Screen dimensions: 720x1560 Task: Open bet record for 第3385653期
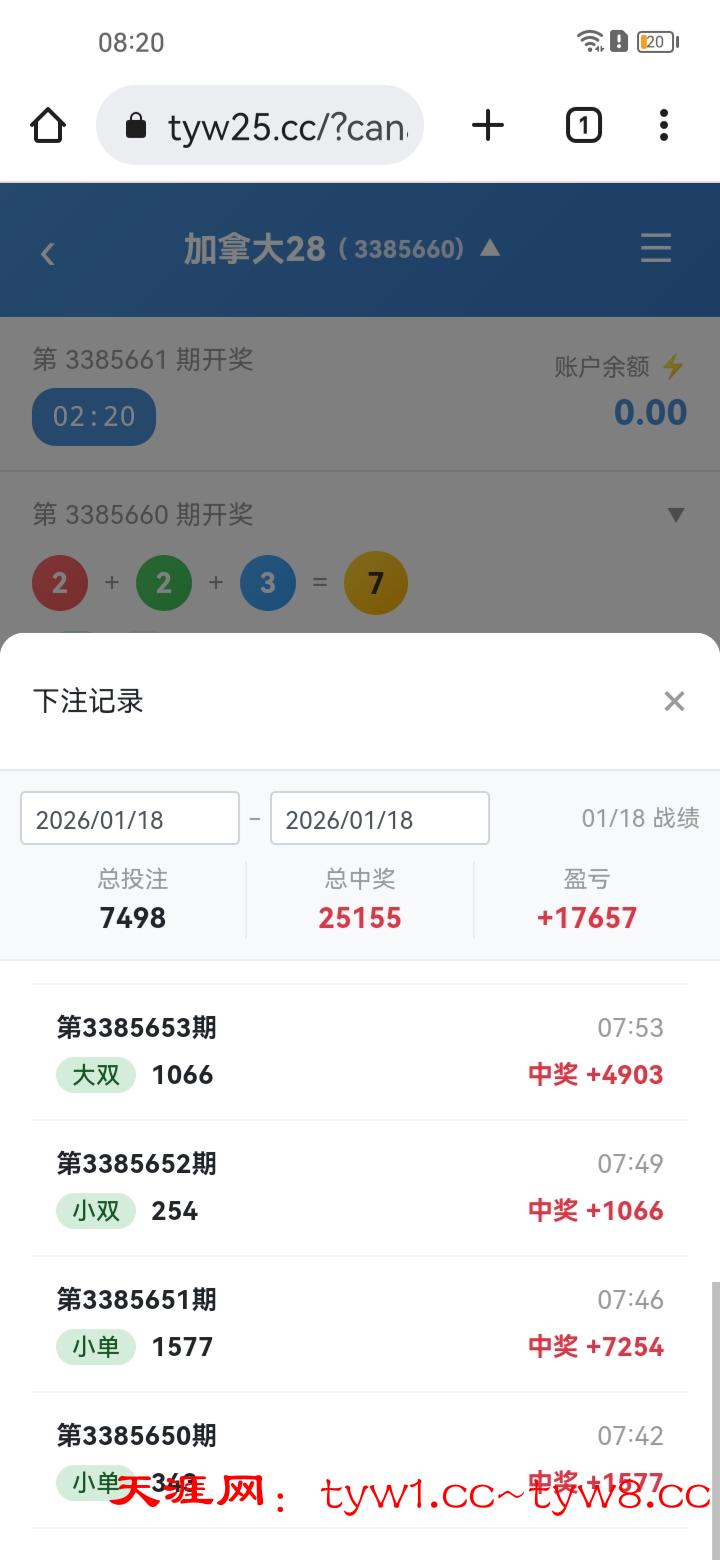click(x=360, y=1051)
